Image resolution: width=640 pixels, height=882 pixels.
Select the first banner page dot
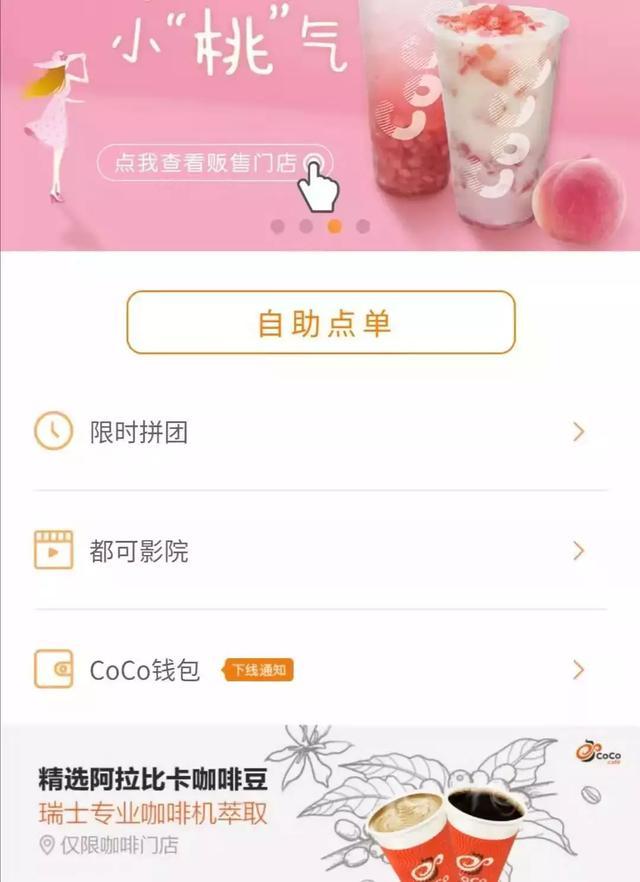278,227
